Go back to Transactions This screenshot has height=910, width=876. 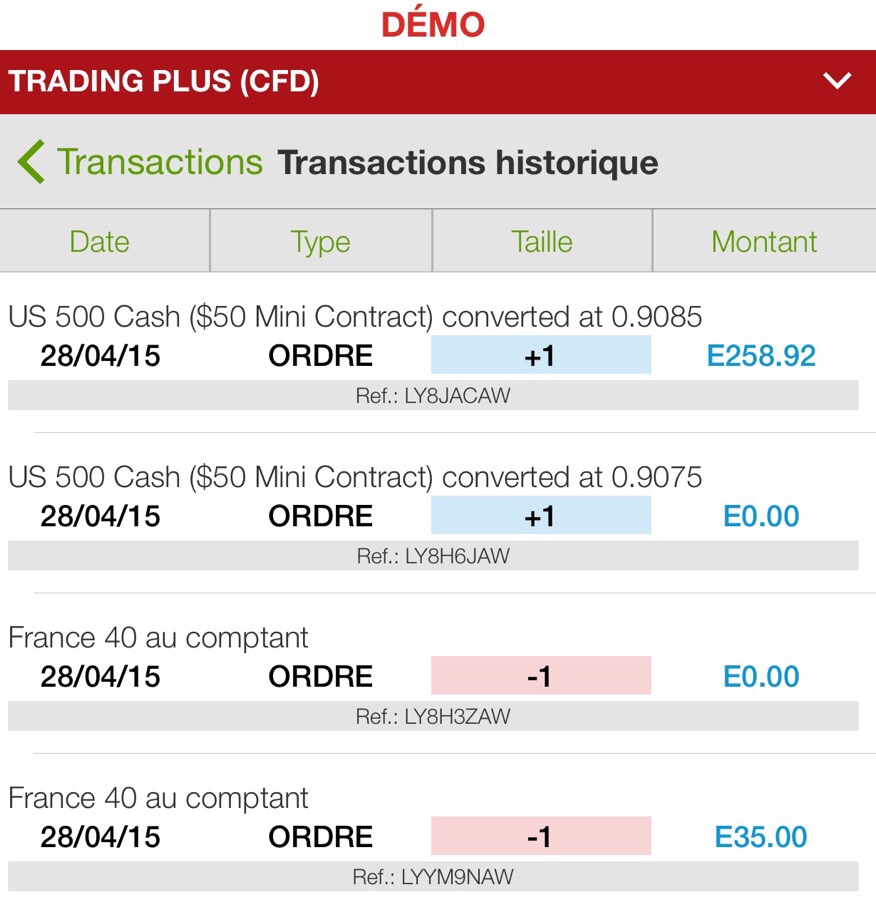(x=140, y=162)
